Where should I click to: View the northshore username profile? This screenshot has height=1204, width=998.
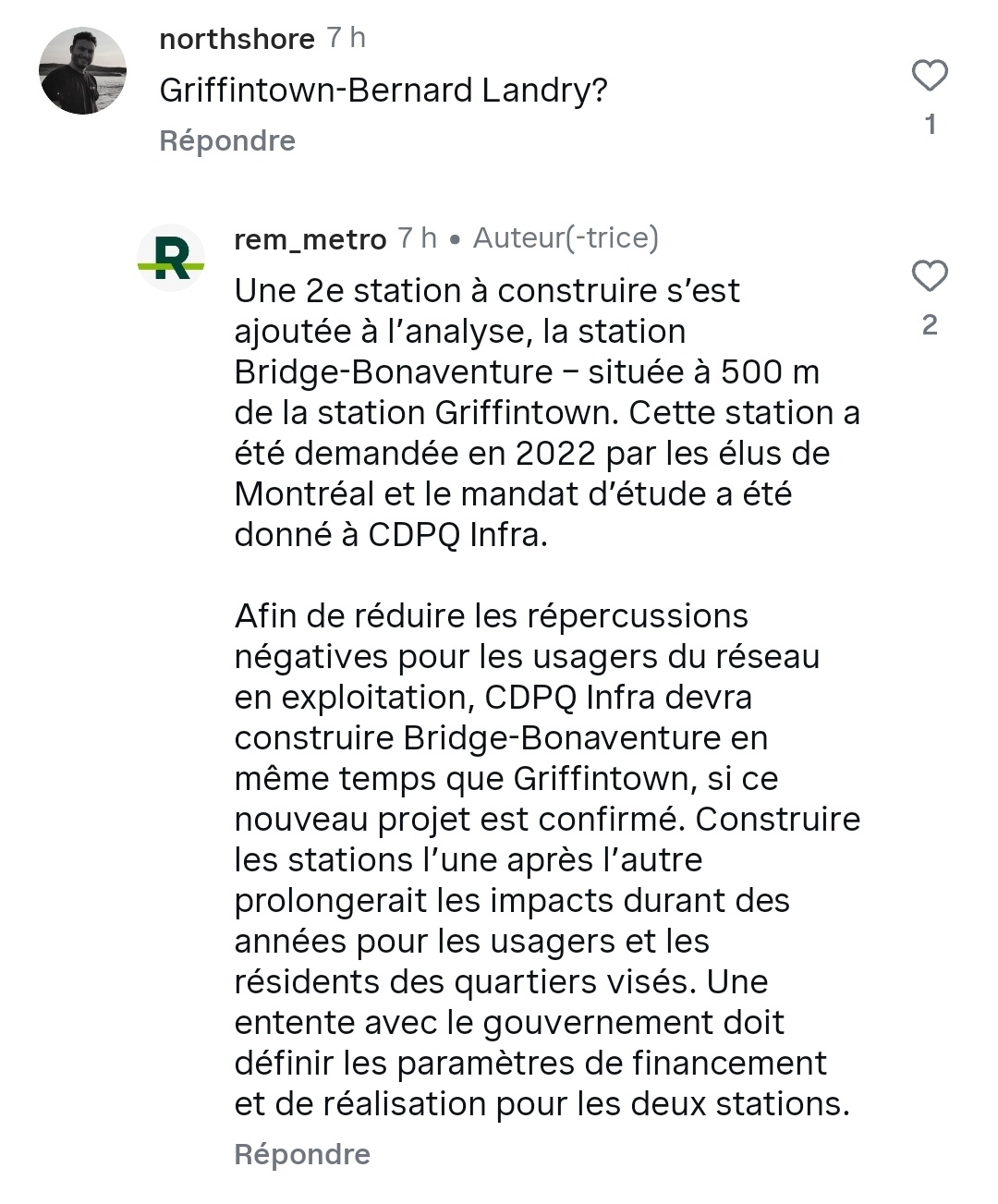click(237, 39)
